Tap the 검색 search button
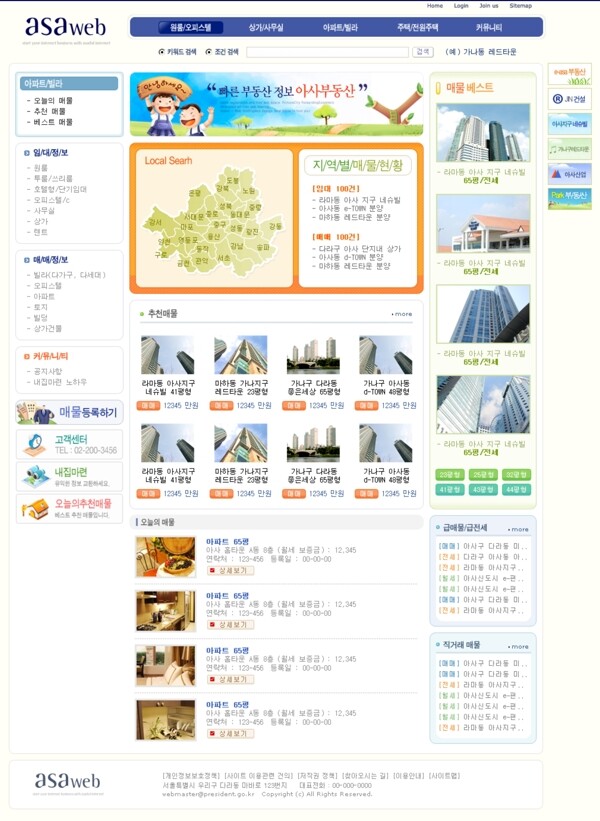 (423, 51)
